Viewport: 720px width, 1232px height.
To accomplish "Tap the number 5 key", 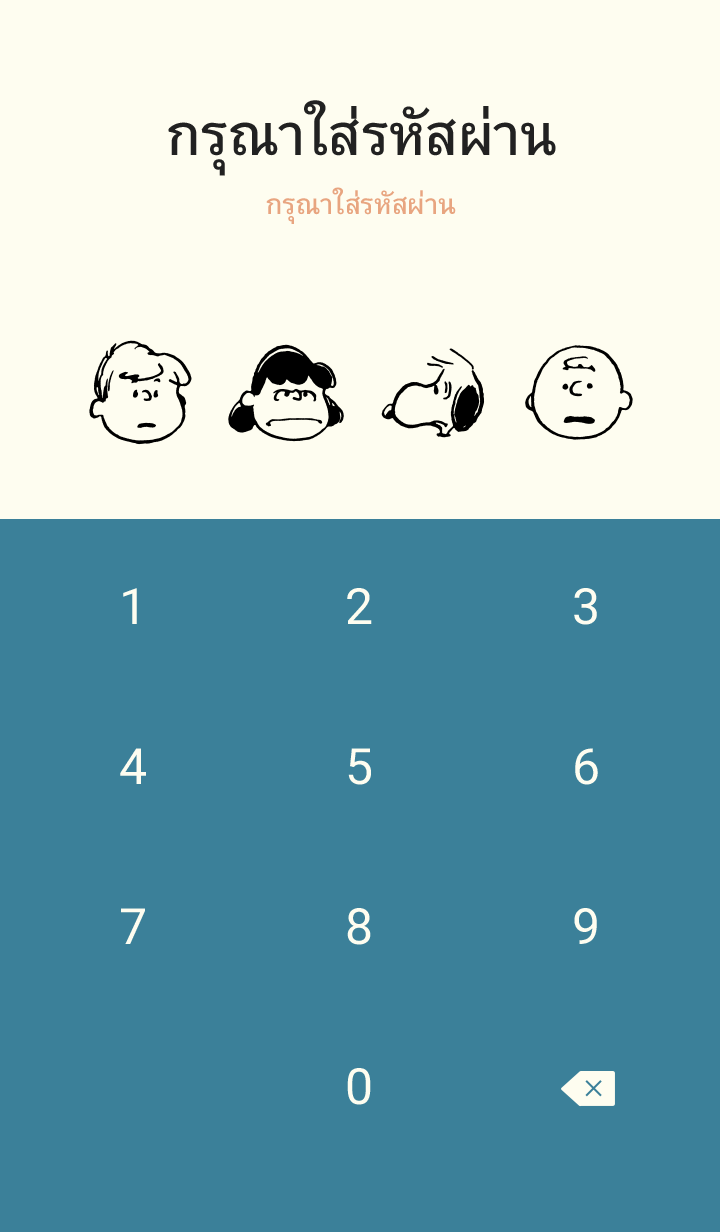I will point(359,767).
